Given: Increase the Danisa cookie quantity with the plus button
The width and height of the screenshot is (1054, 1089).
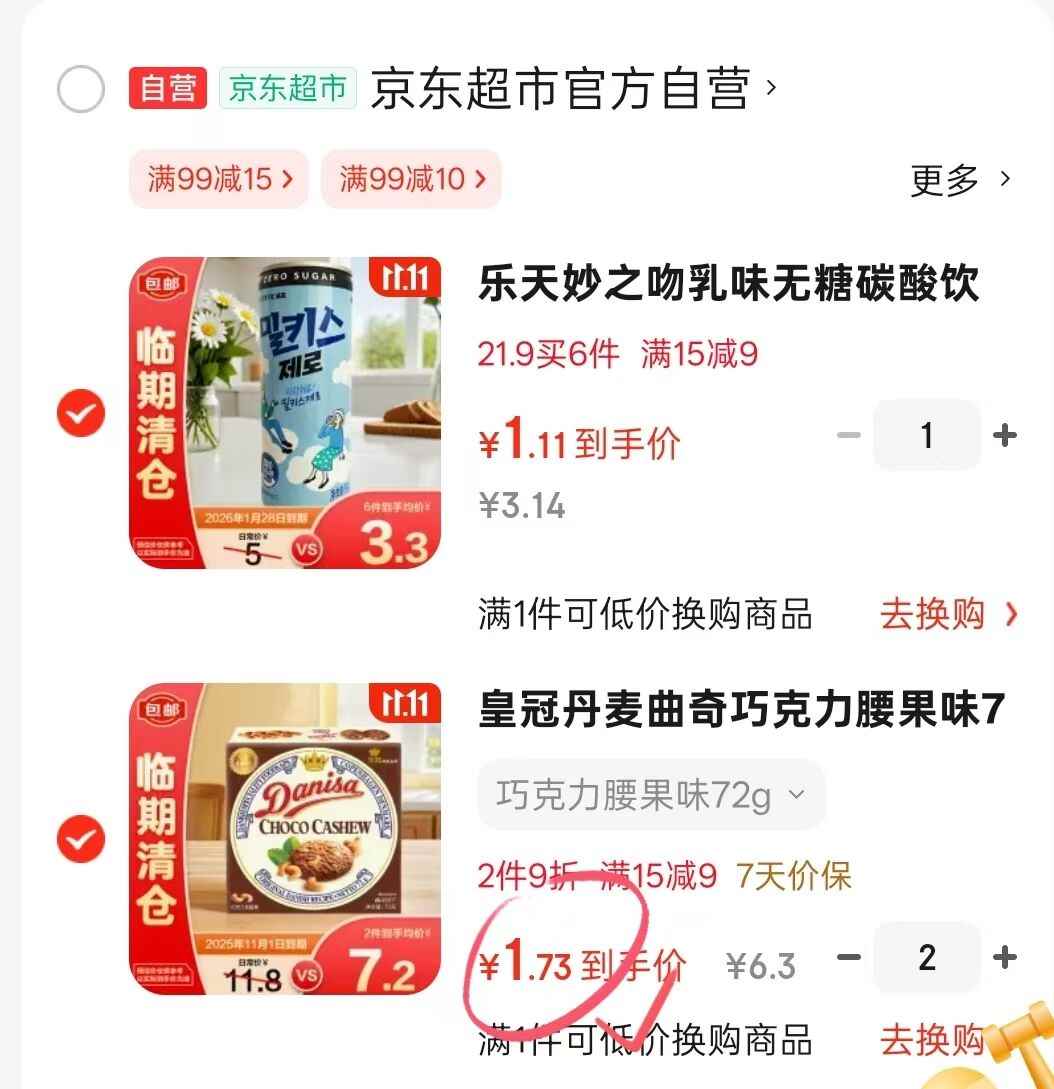Looking at the screenshot, I should [x=1004, y=958].
